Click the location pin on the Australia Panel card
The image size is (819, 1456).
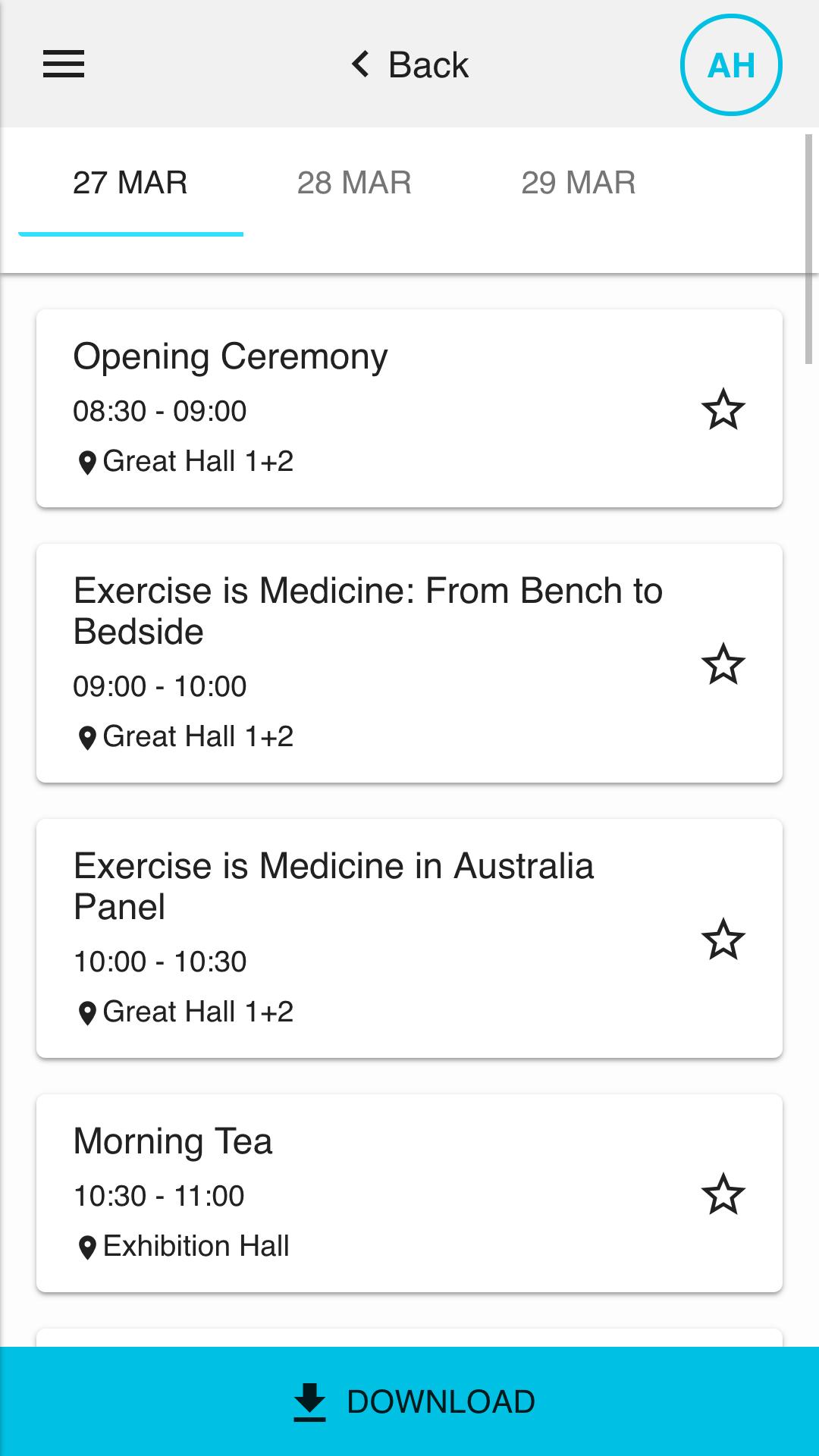86,1011
